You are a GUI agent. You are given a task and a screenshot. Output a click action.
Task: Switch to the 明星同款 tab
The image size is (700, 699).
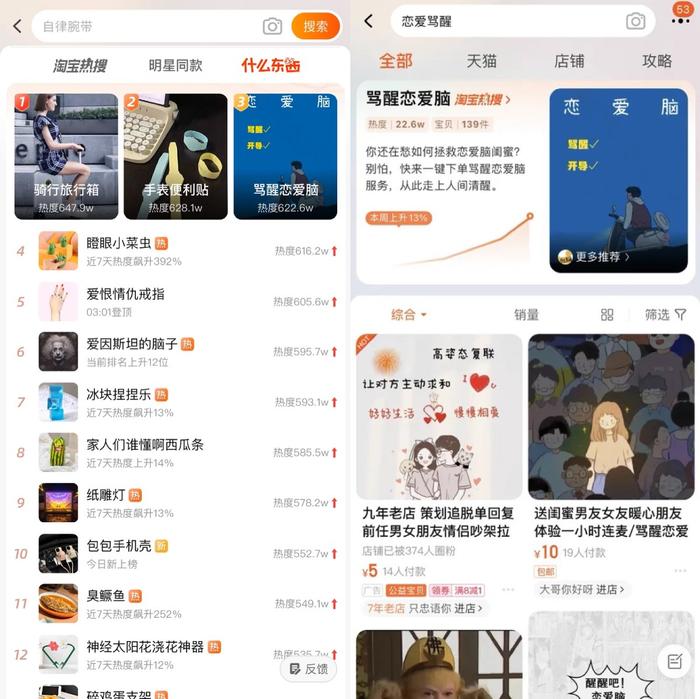[x=175, y=65]
